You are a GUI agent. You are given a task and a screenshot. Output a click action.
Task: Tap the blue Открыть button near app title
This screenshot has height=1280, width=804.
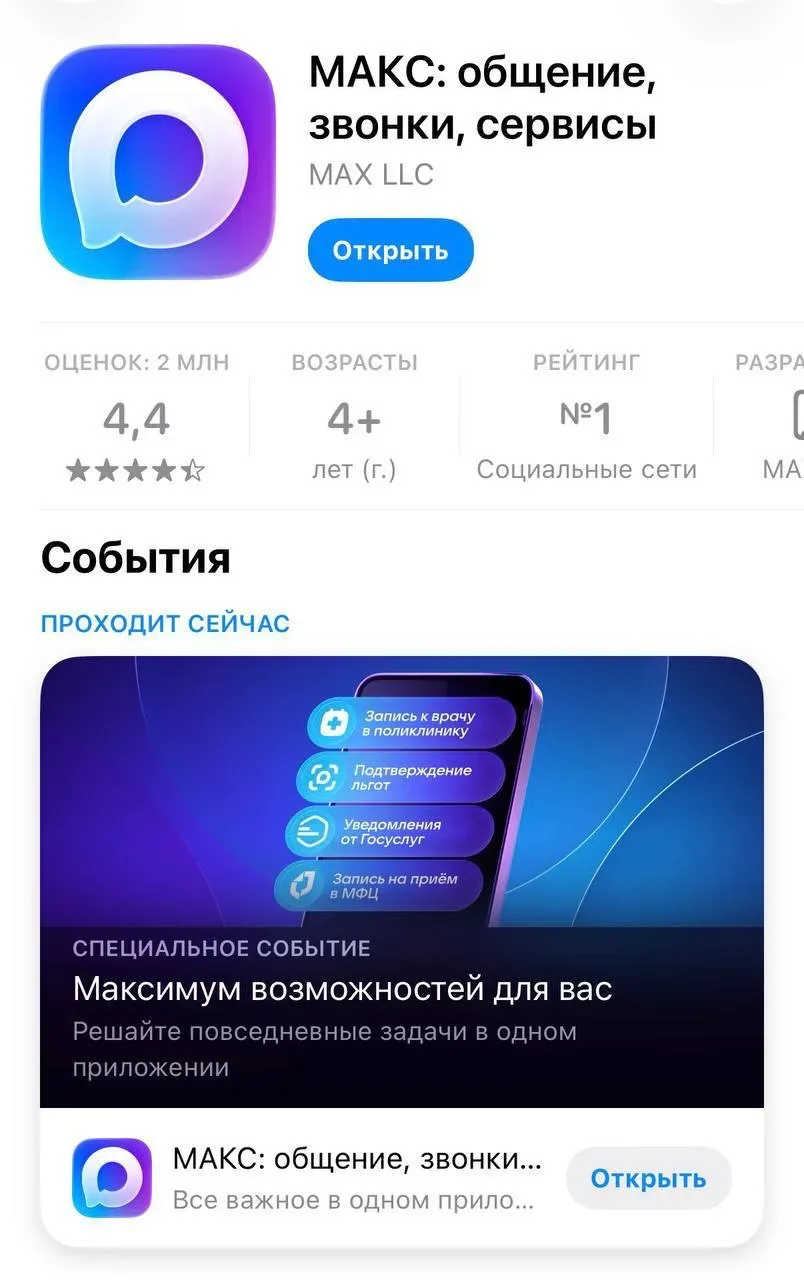pos(390,250)
